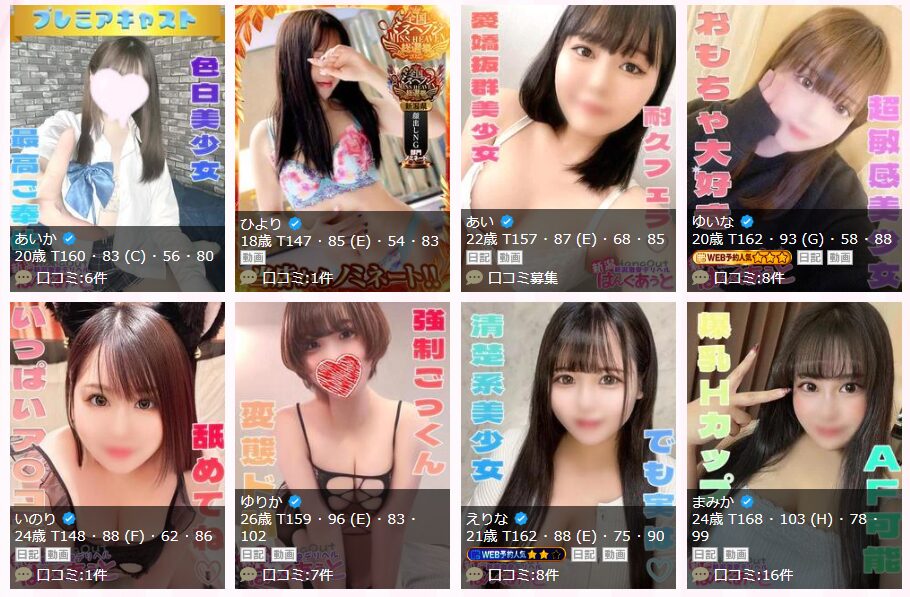View あいか's 口コミ:6件 reviews
The image size is (910, 597).
coord(70,277)
